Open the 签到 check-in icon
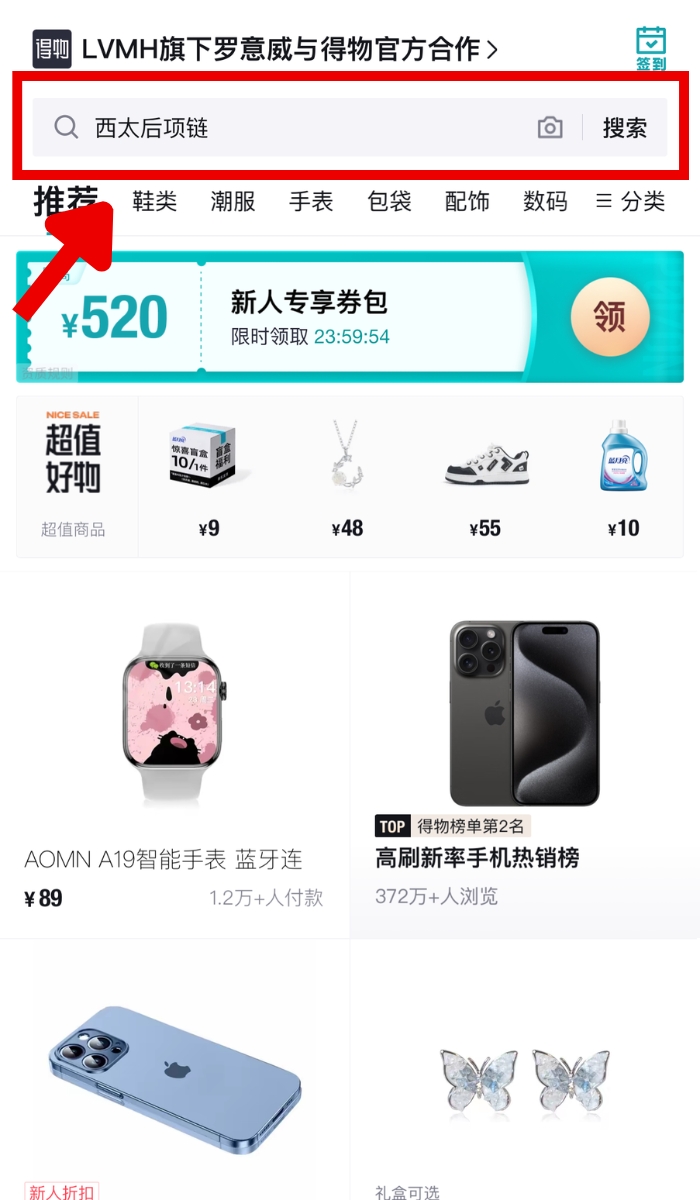This screenshot has width=700, height=1200. 651,48
